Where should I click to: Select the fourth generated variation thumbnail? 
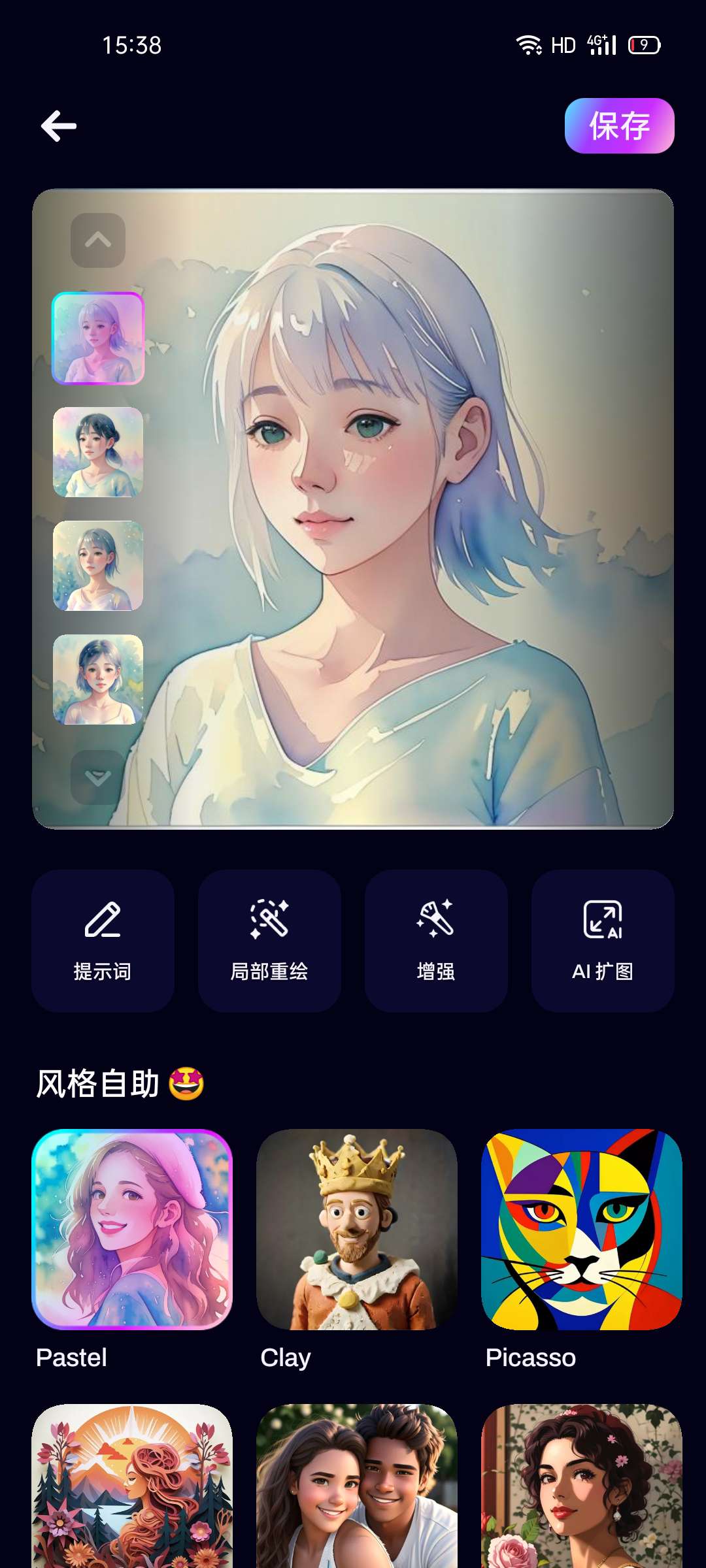tap(98, 679)
